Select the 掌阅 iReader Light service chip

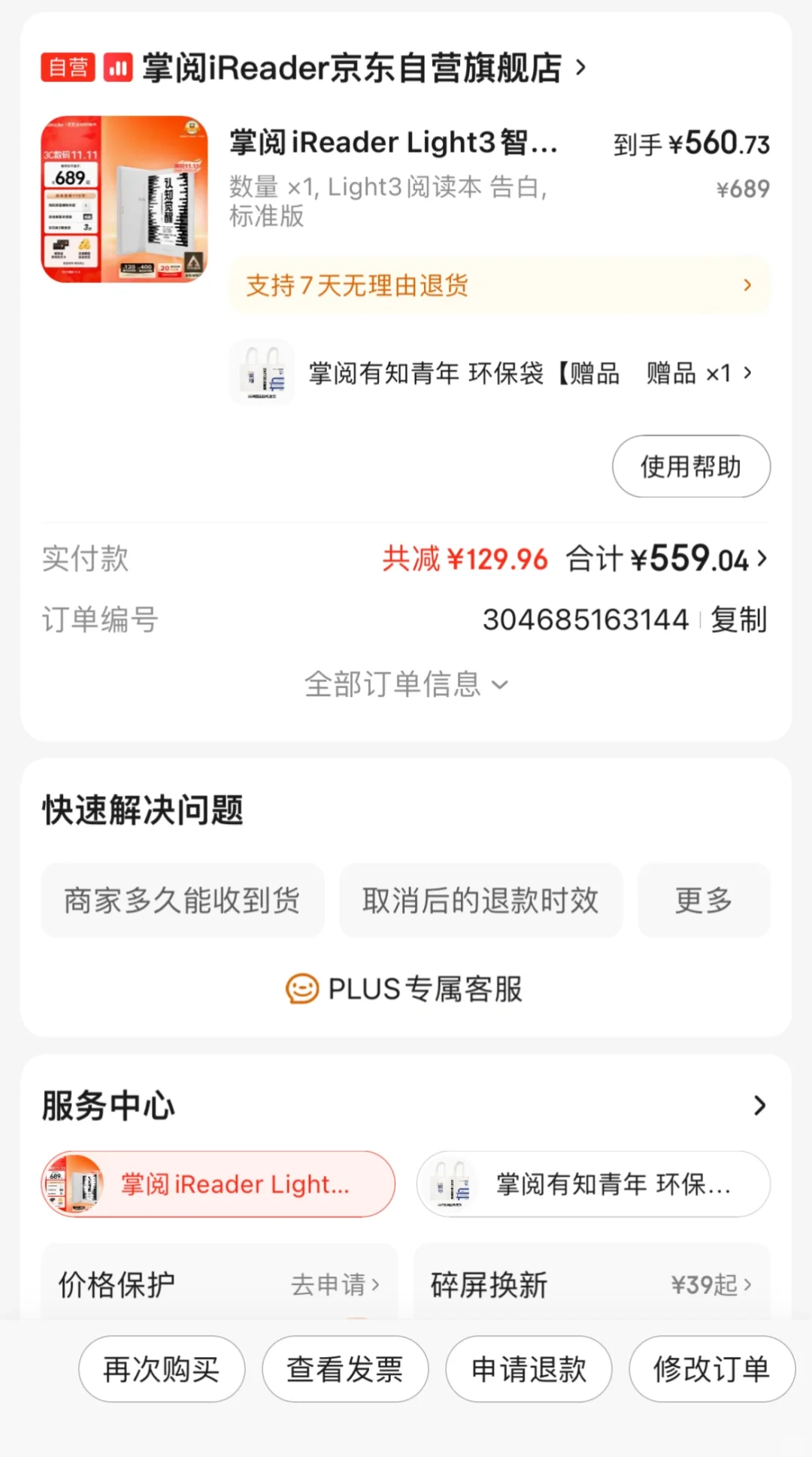pyautogui.click(x=218, y=1184)
